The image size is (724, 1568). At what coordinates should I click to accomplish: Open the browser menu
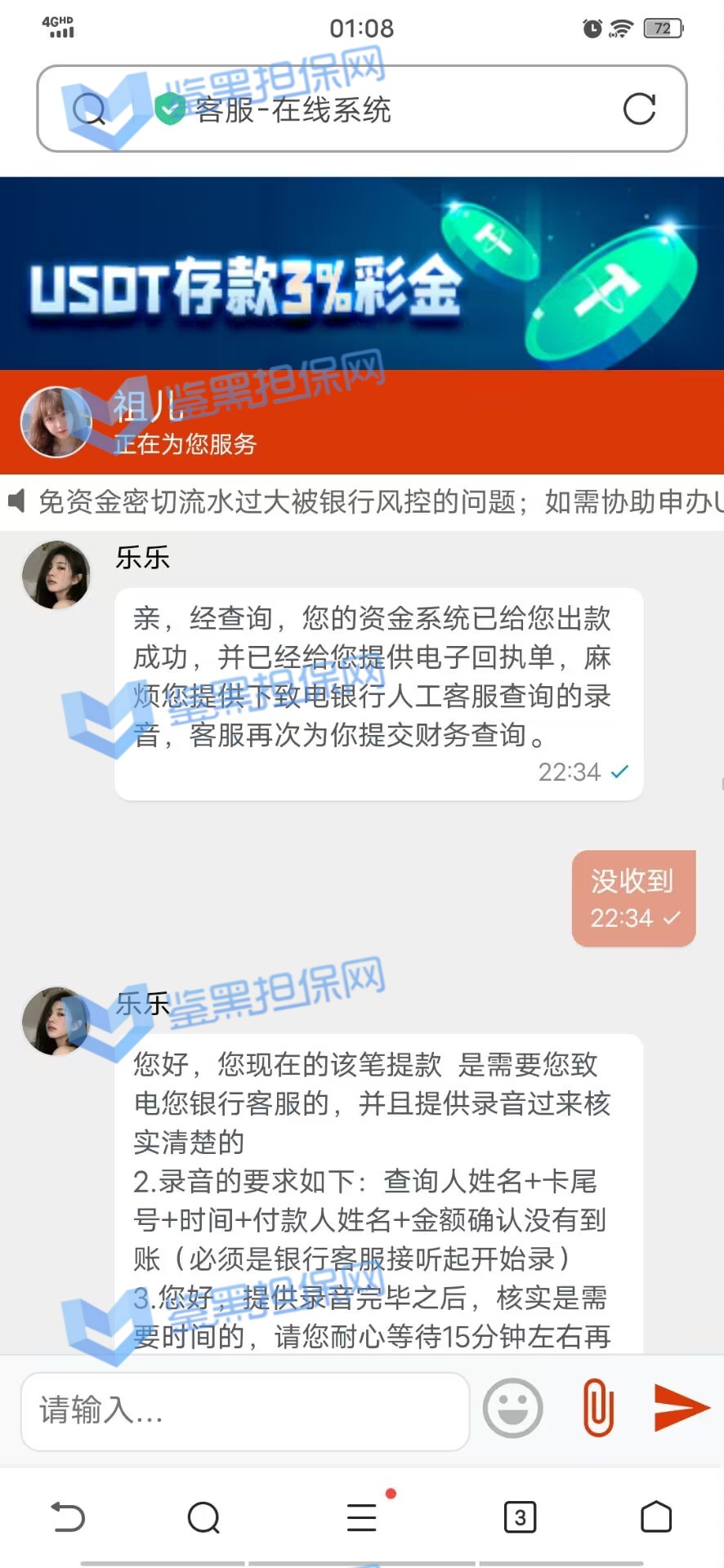[362, 1517]
